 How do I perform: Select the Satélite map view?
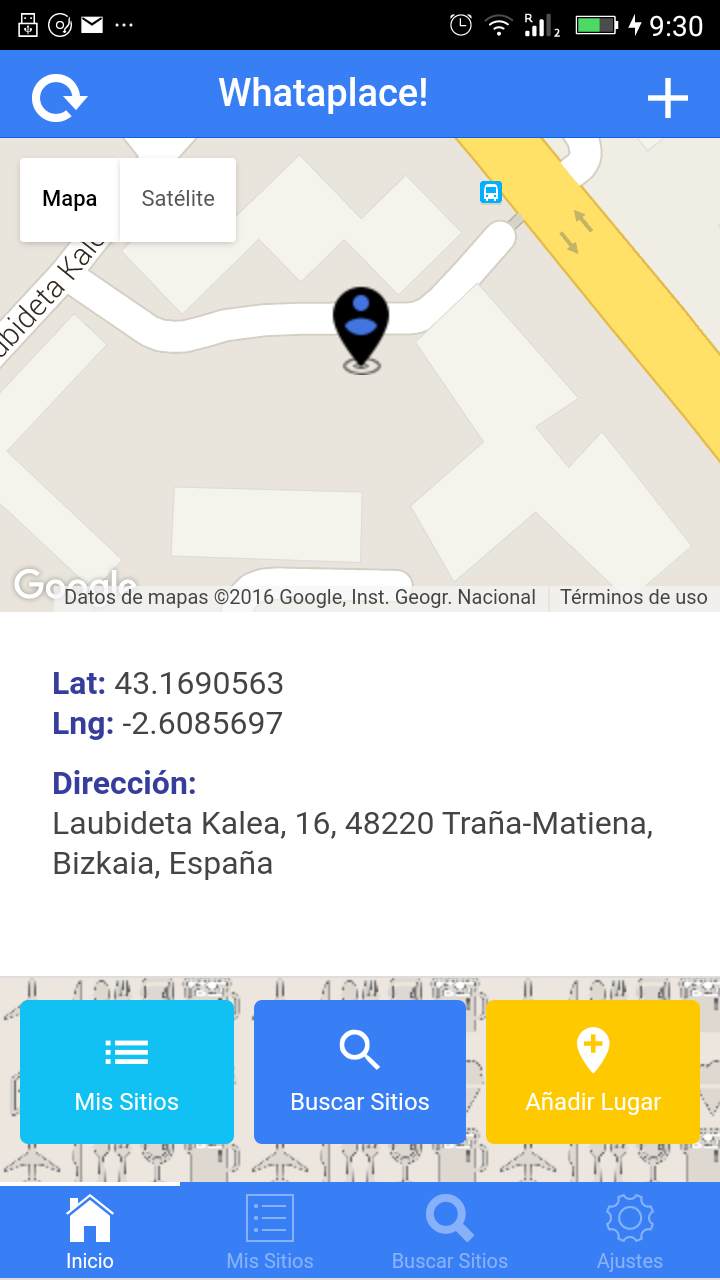point(178,199)
